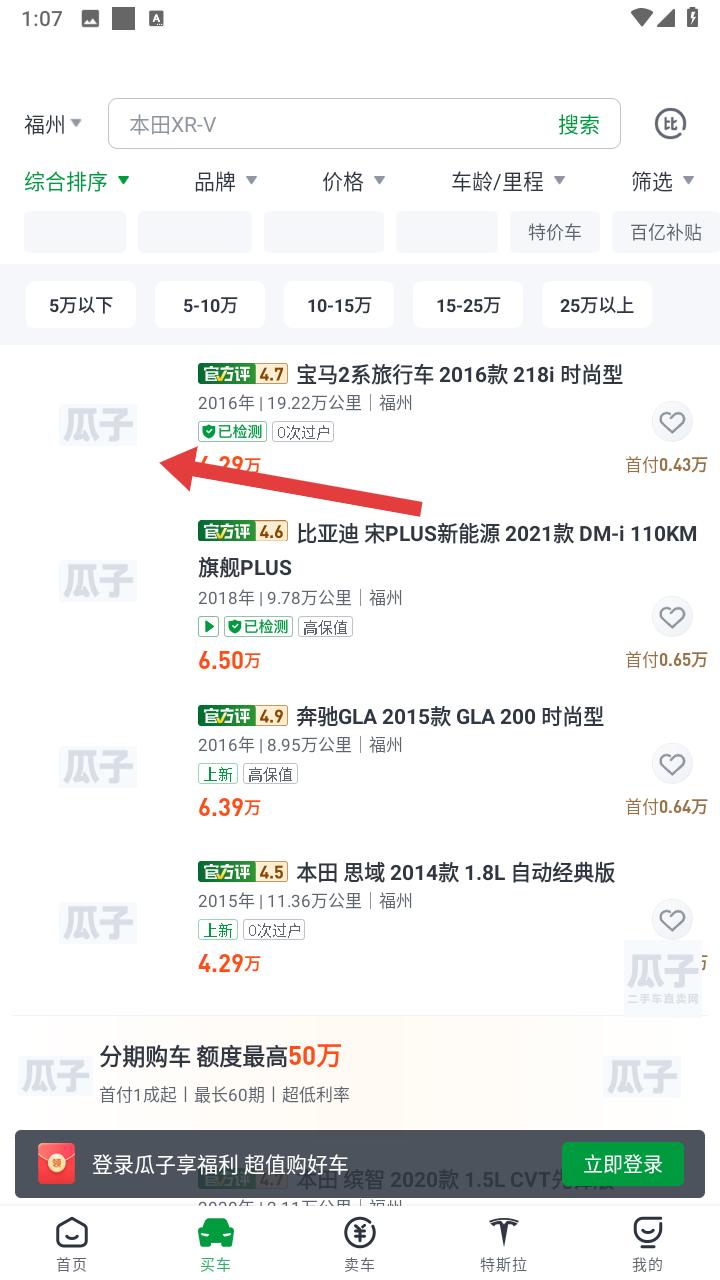Image resolution: width=720 pixels, height=1280 pixels.
Task: Open the car comparison icon
Action: (670, 124)
